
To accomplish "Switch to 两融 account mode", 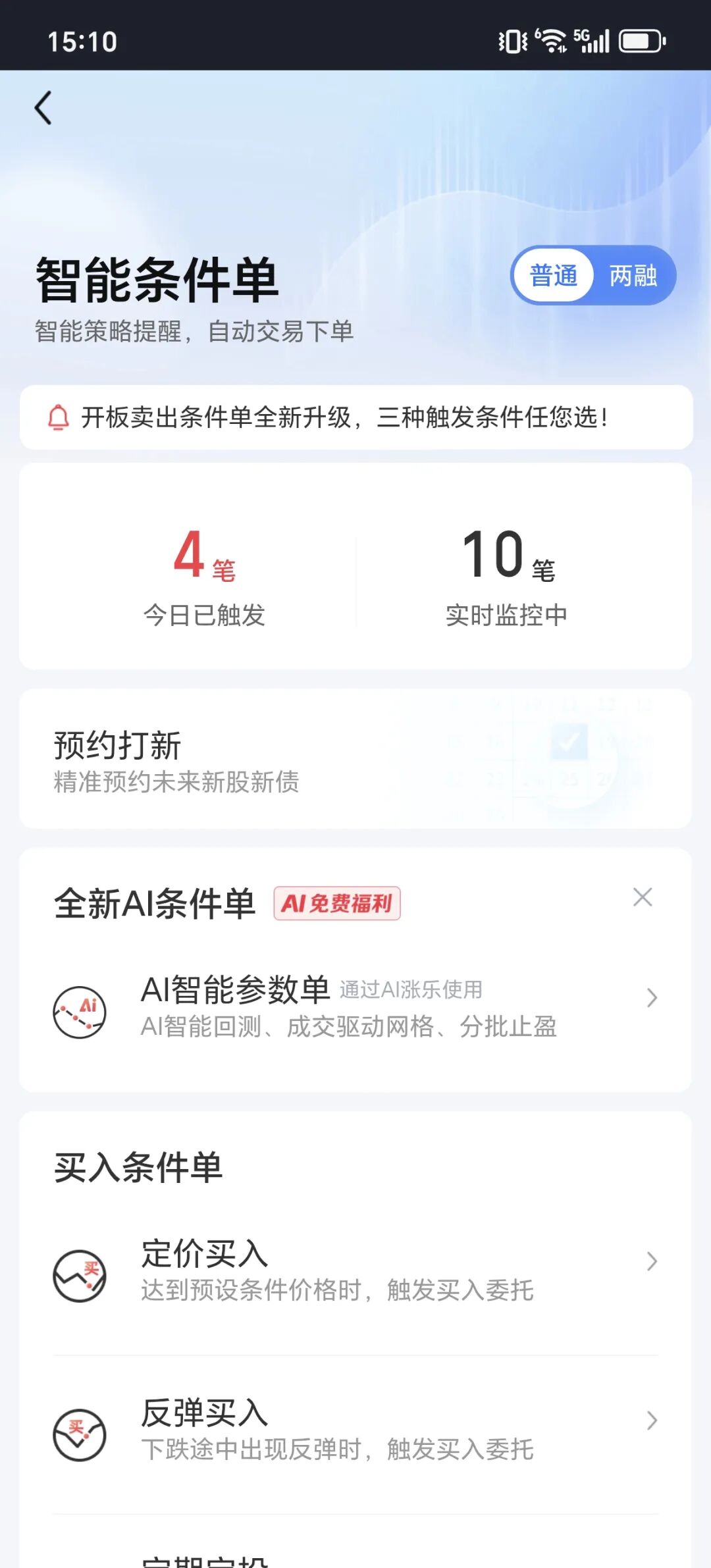I will click(633, 276).
